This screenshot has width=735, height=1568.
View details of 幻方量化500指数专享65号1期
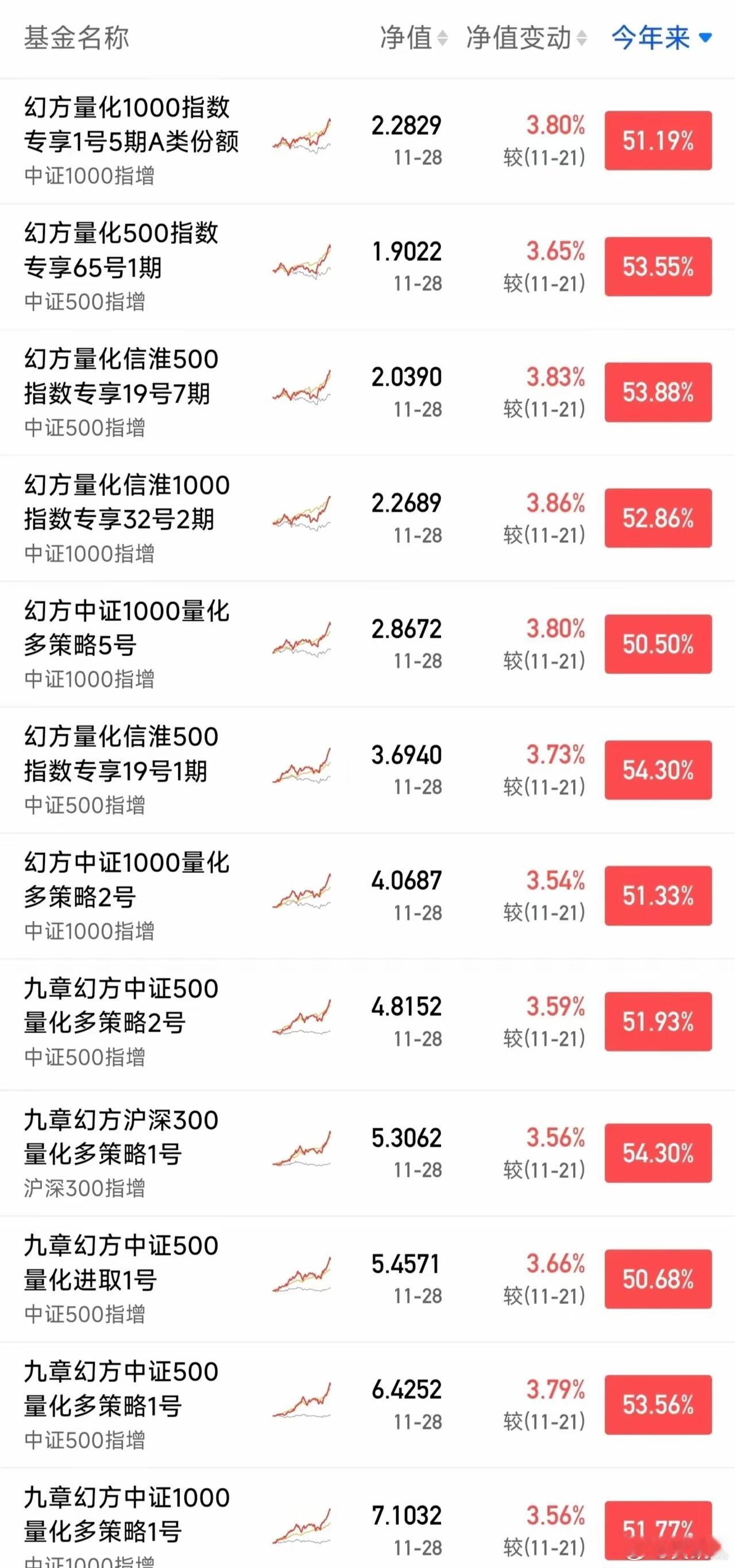[121, 250]
